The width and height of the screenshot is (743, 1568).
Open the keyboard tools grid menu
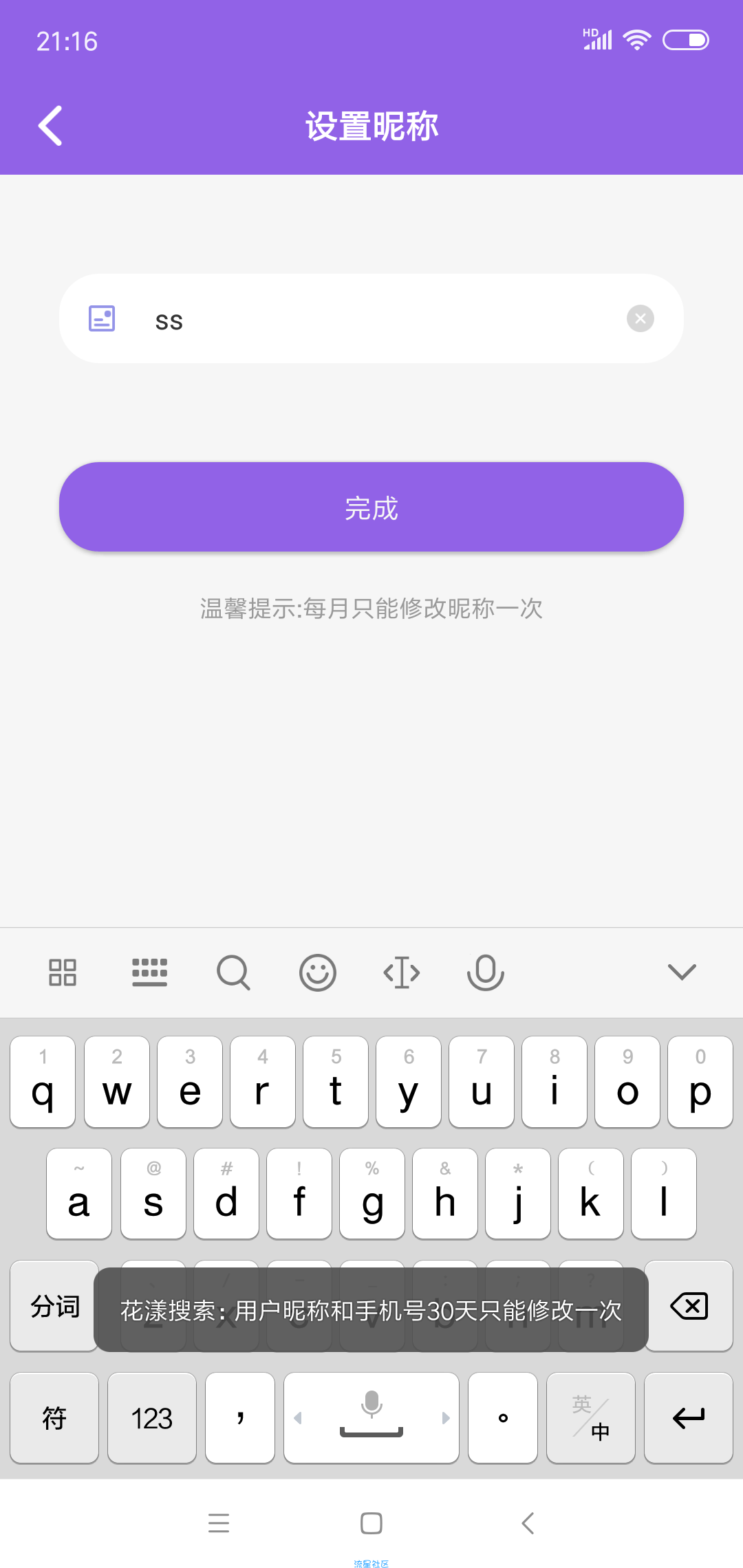63,972
